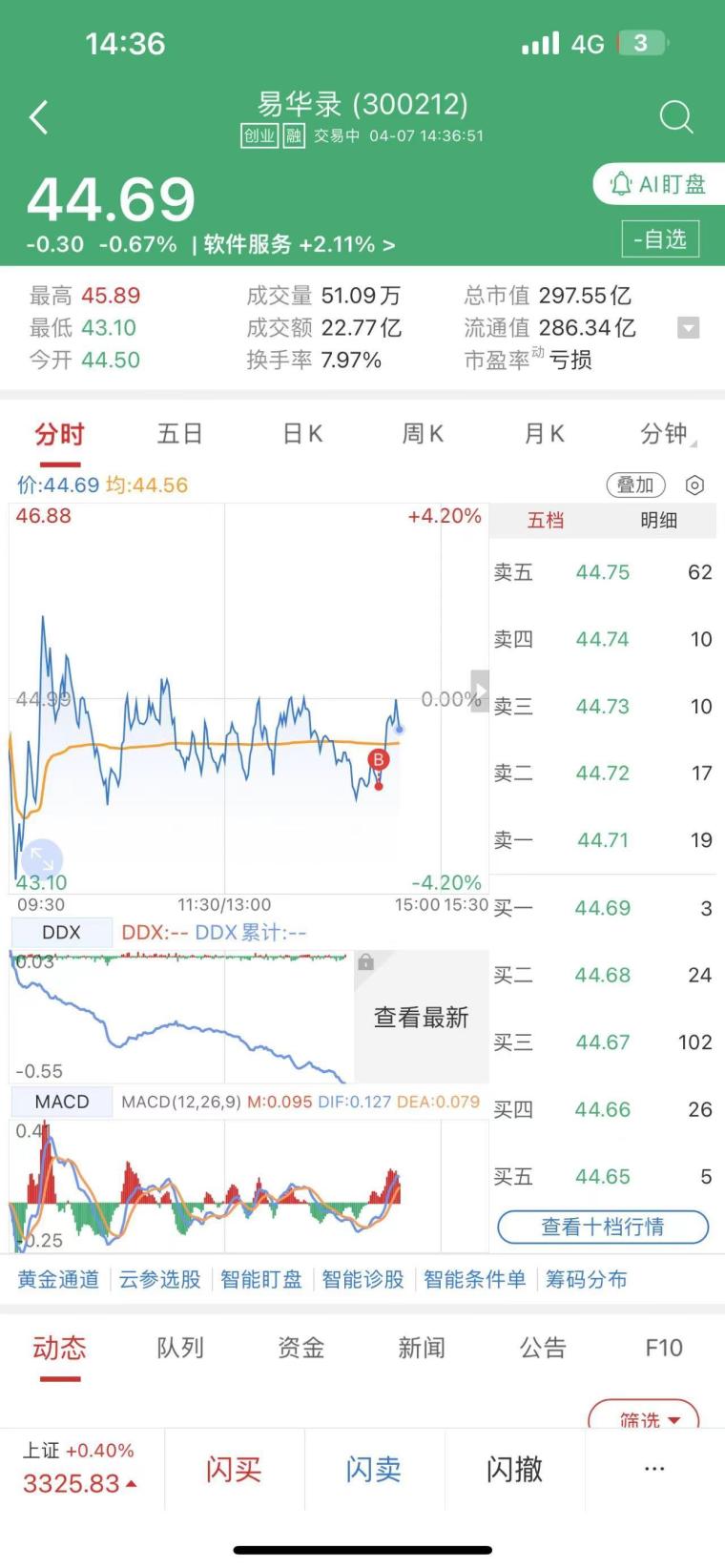The height and width of the screenshot is (1568, 725).
Task: Switch to 月K chart tab
Action: tap(544, 434)
